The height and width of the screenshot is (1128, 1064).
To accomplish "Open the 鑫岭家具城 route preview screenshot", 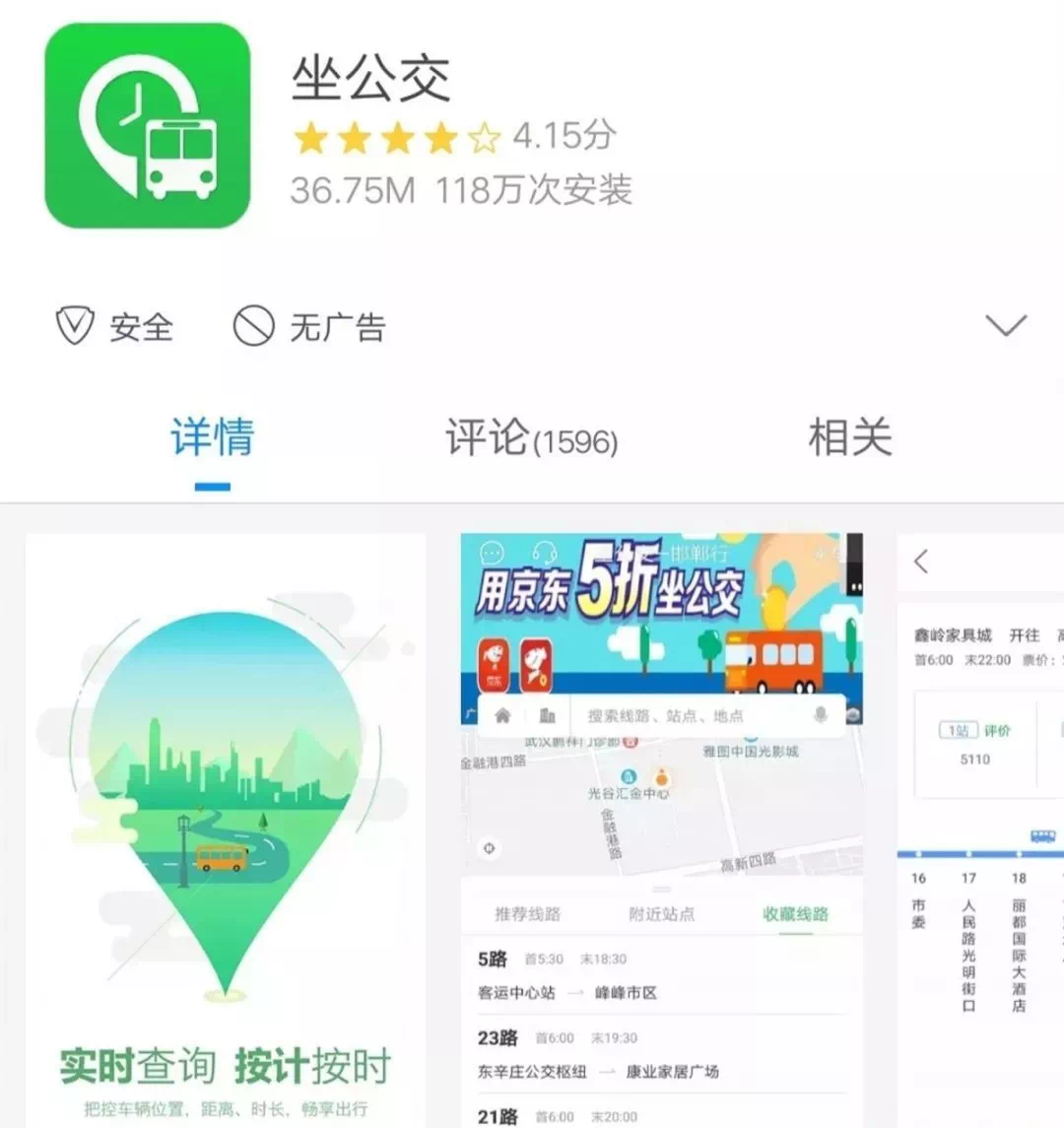I will [981, 829].
